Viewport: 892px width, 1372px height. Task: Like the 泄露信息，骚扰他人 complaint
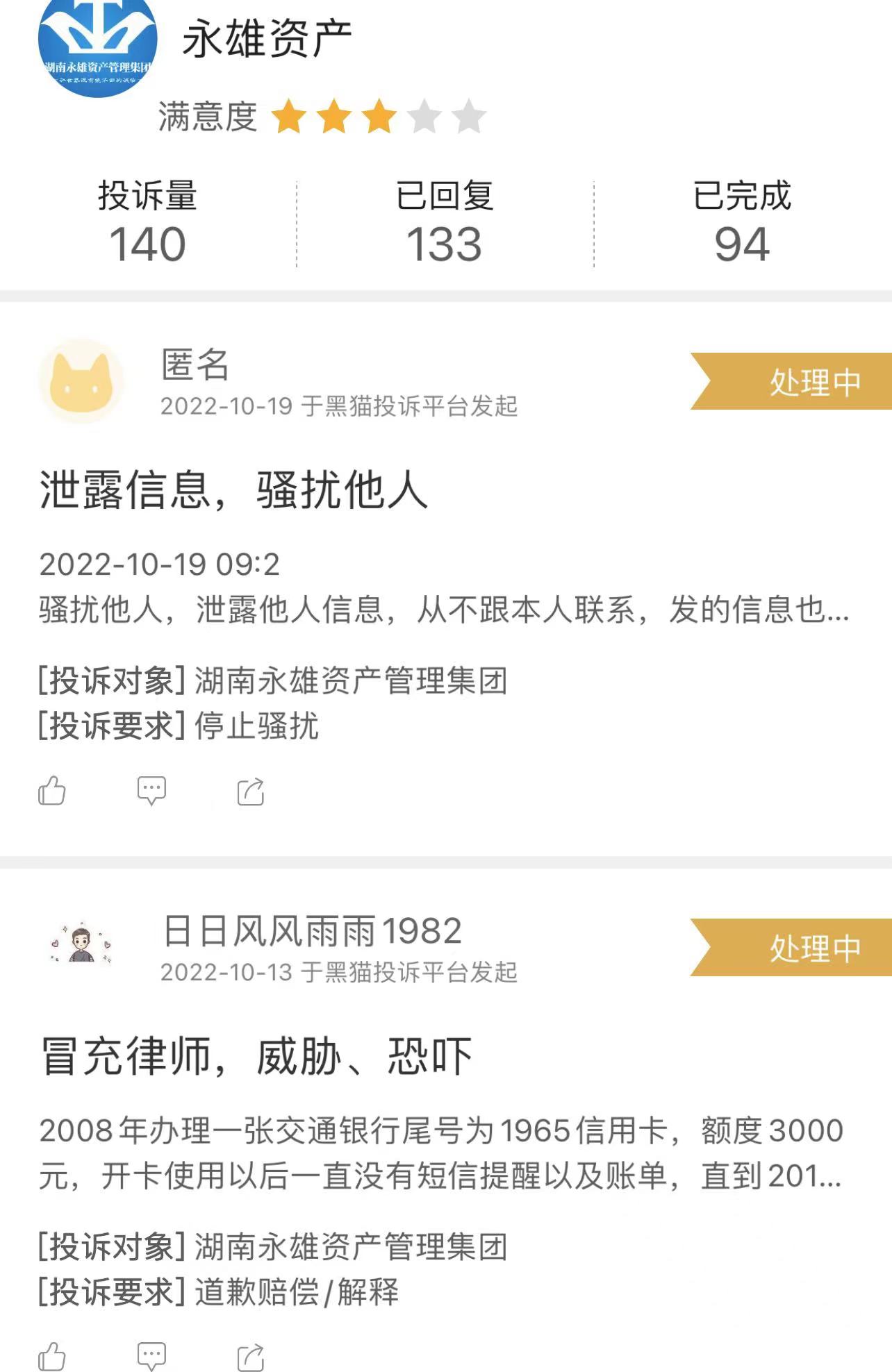tap(52, 791)
